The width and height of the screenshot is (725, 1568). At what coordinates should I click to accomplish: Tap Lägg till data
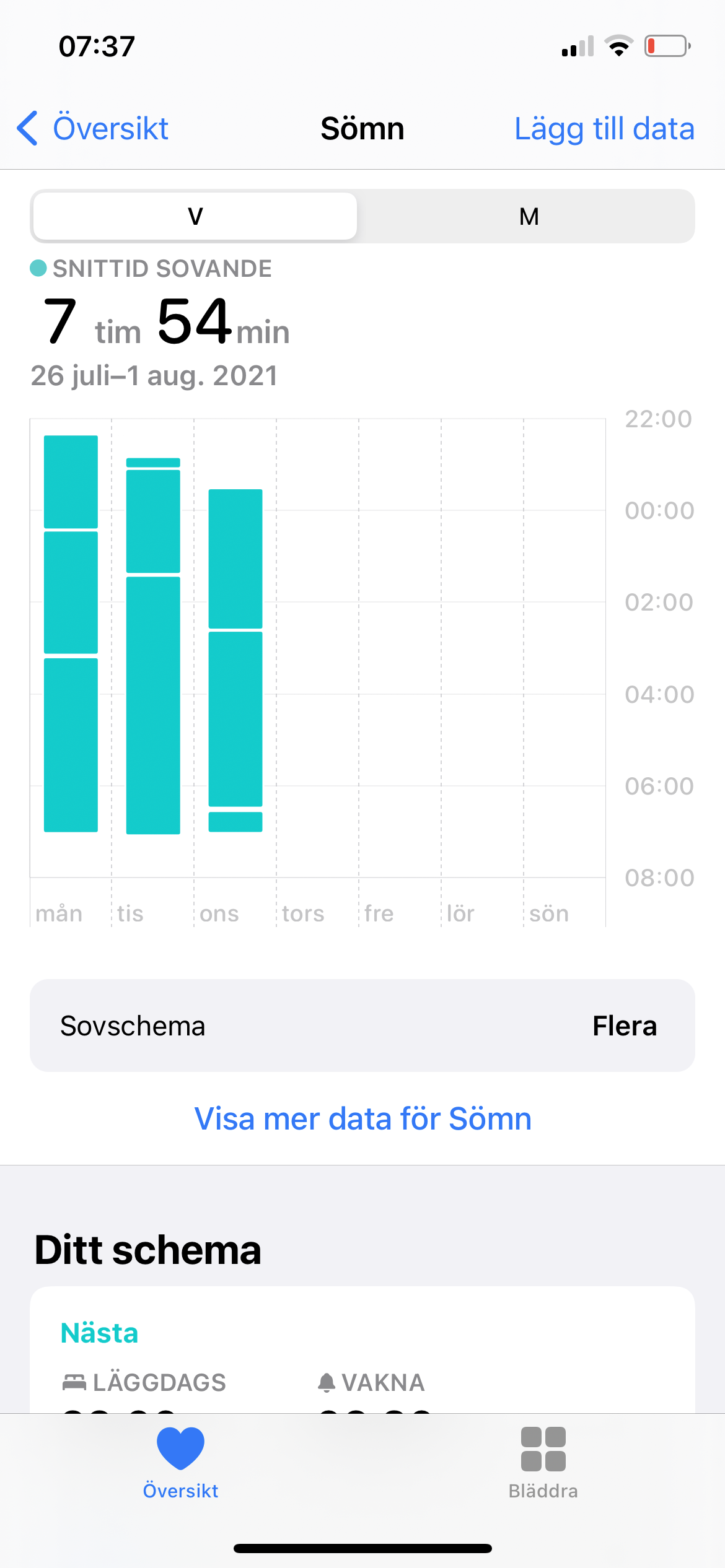pyautogui.click(x=604, y=129)
